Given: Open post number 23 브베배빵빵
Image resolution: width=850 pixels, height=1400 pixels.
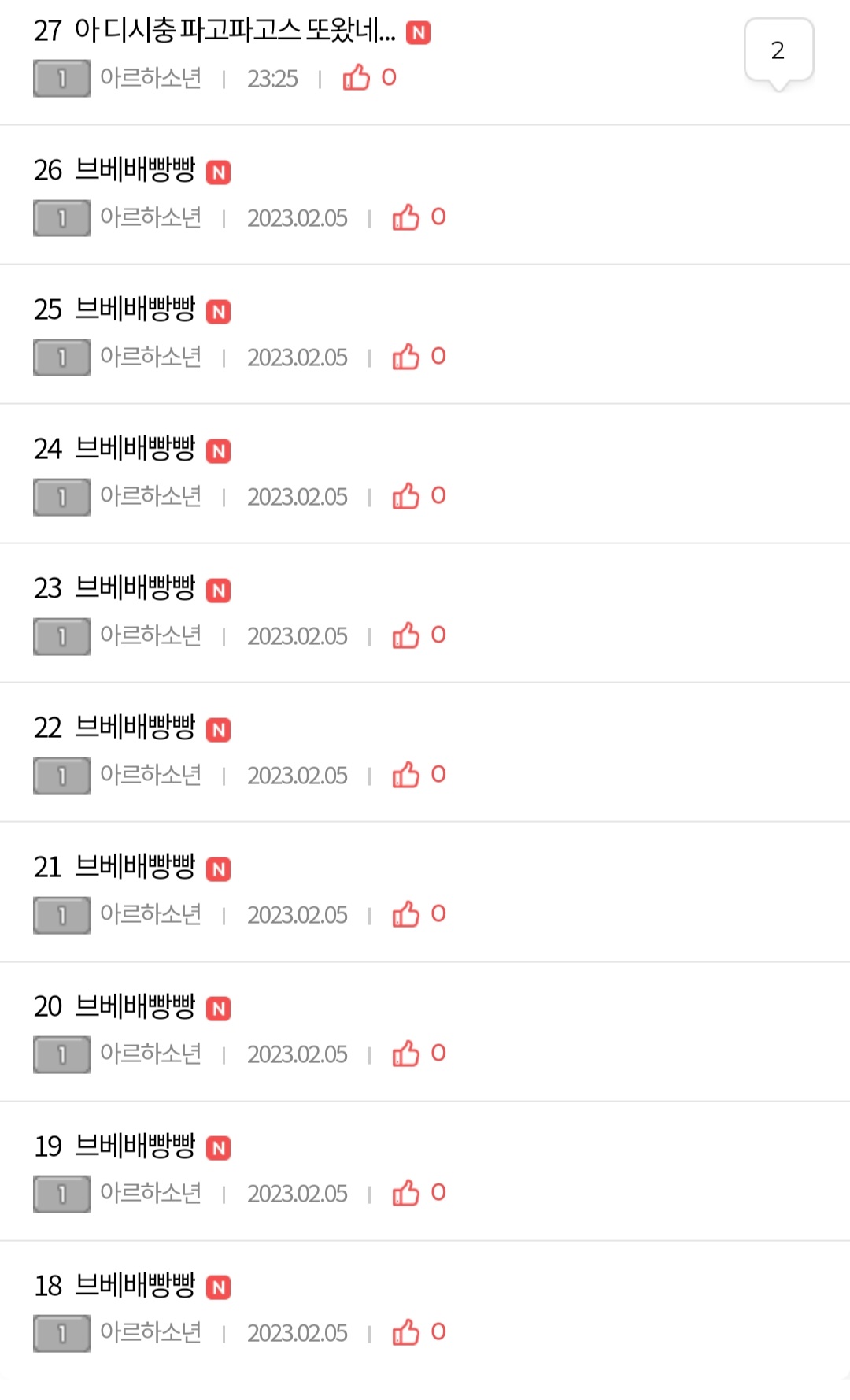Looking at the screenshot, I should pos(135,588).
